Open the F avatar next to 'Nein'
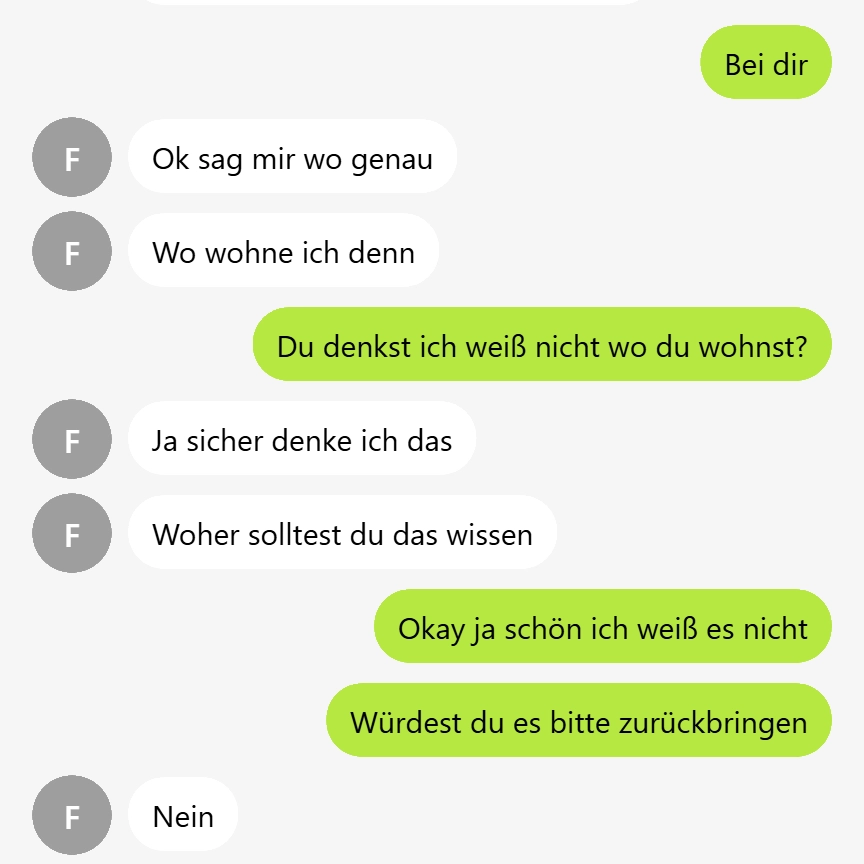 pyautogui.click(x=71, y=815)
